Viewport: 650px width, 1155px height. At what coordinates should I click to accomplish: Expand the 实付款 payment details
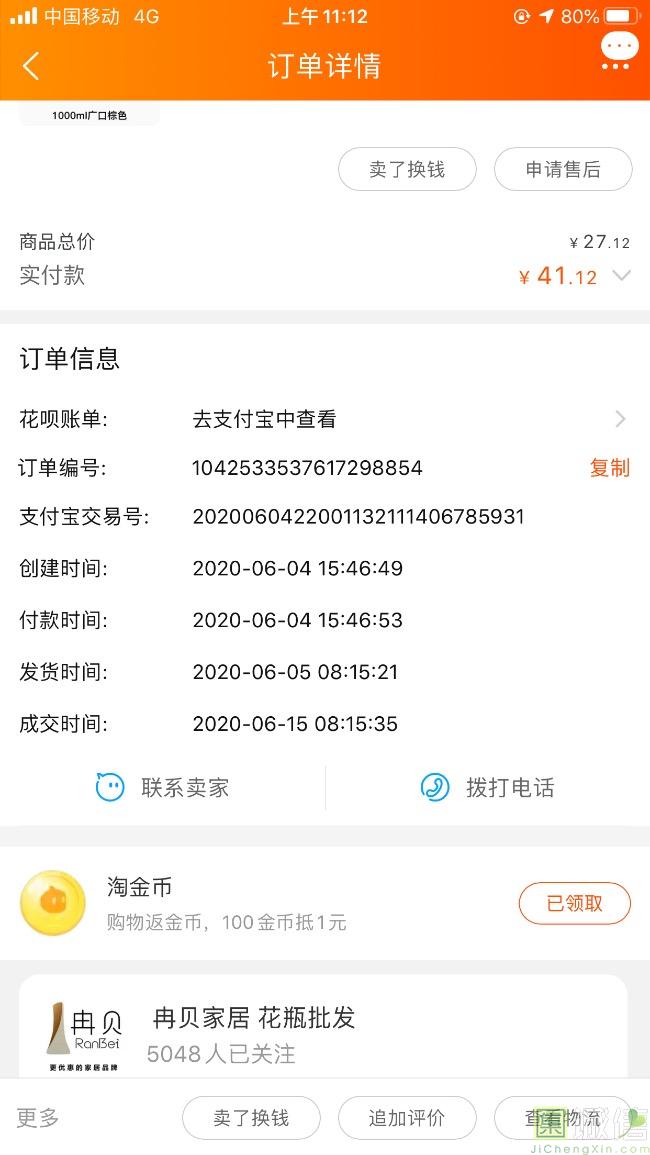pyautogui.click(x=621, y=276)
